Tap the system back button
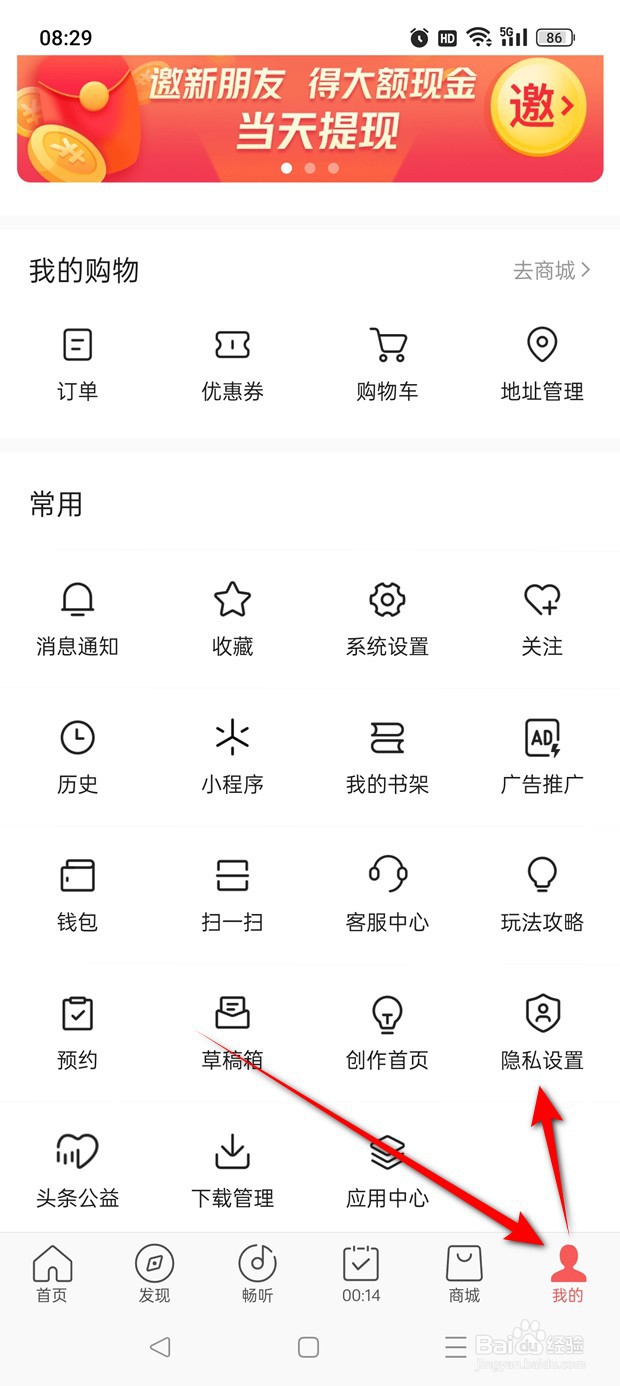This screenshot has height=1386, width=620. coord(160,1347)
